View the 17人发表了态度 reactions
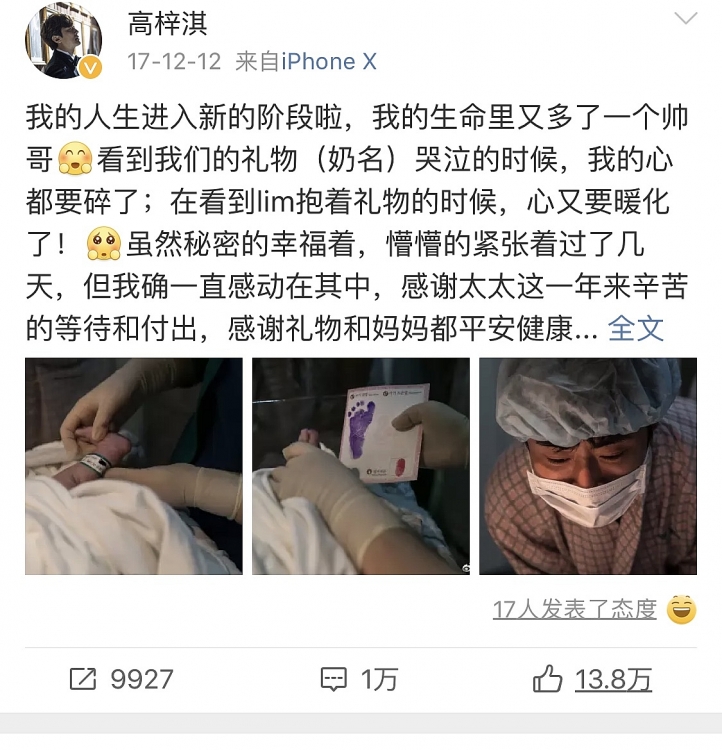This screenshot has height=750, width=722. (x=575, y=609)
